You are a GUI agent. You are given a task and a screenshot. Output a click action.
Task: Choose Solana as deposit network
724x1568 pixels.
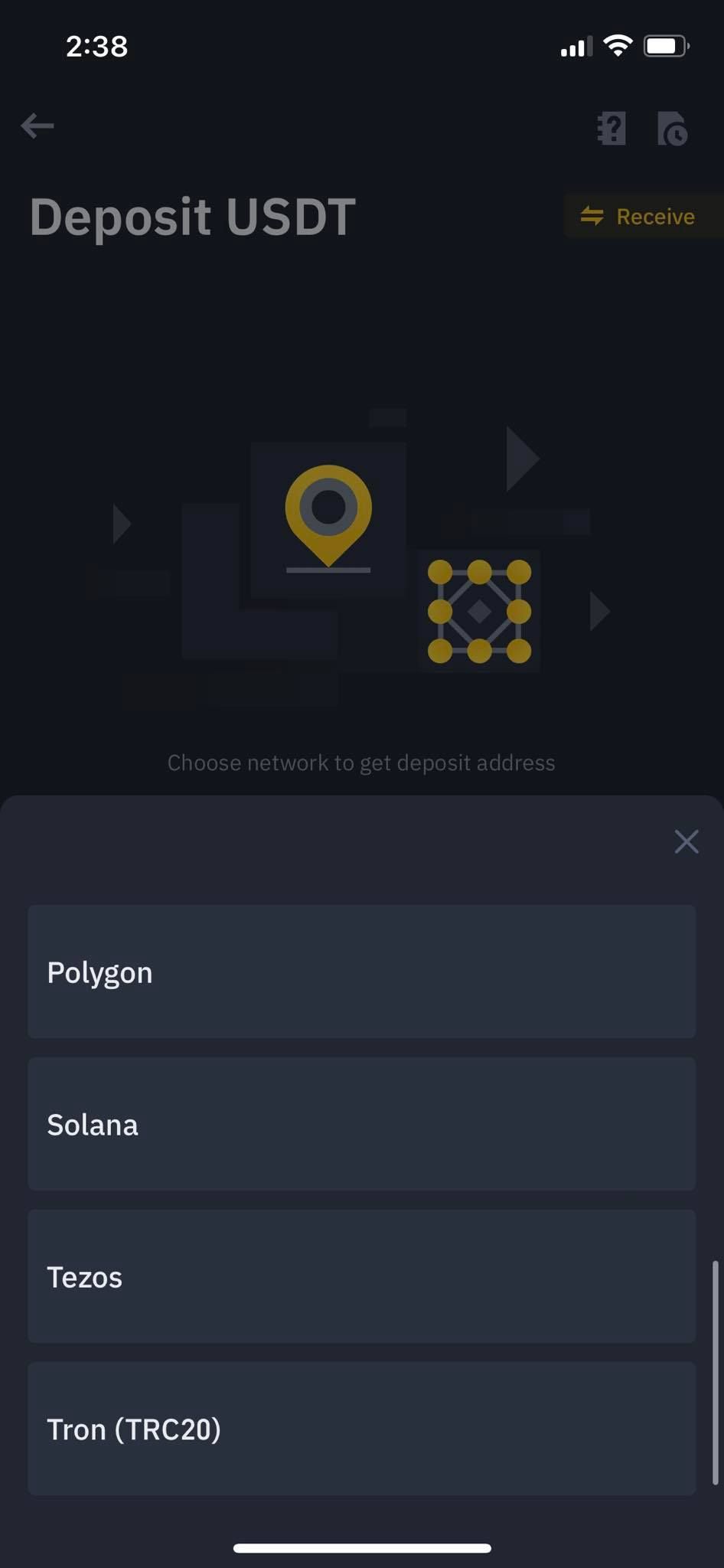(361, 1124)
